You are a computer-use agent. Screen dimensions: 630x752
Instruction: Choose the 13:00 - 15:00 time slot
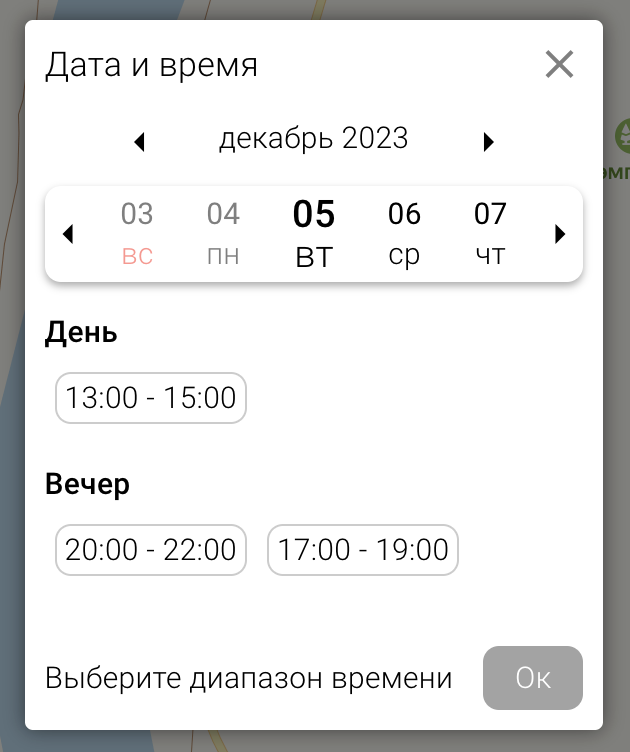point(151,398)
